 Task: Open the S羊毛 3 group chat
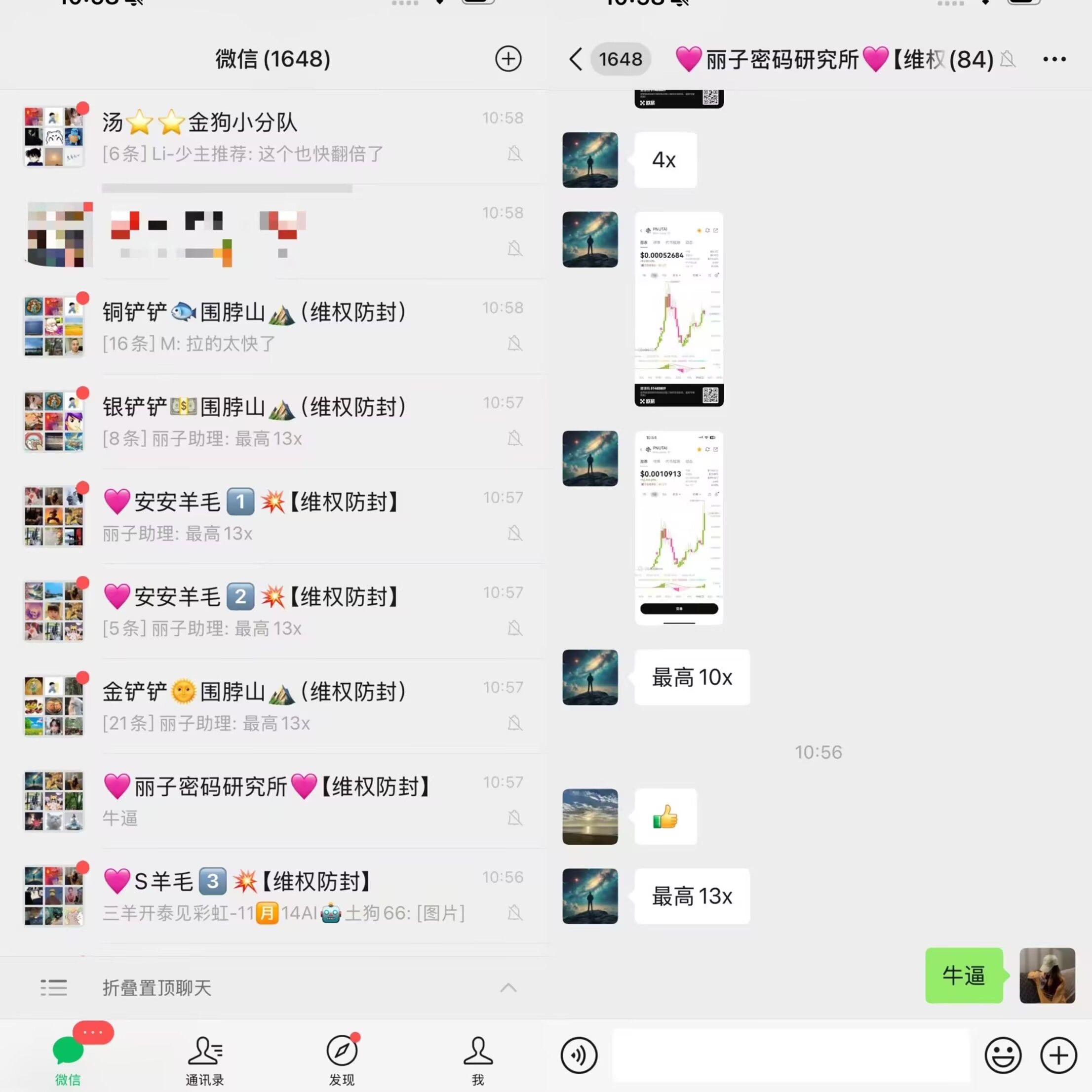pos(282,897)
